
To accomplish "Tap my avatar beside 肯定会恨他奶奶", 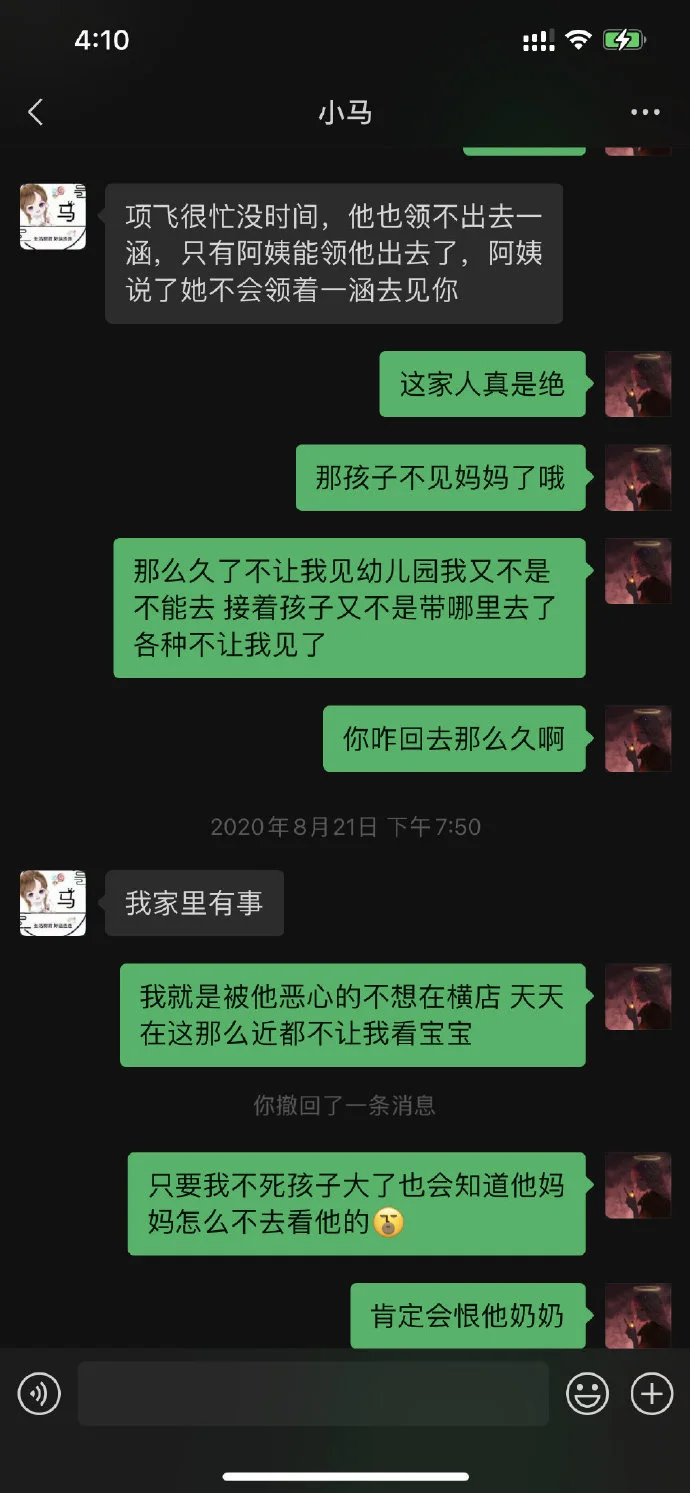I will [638, 1315].
